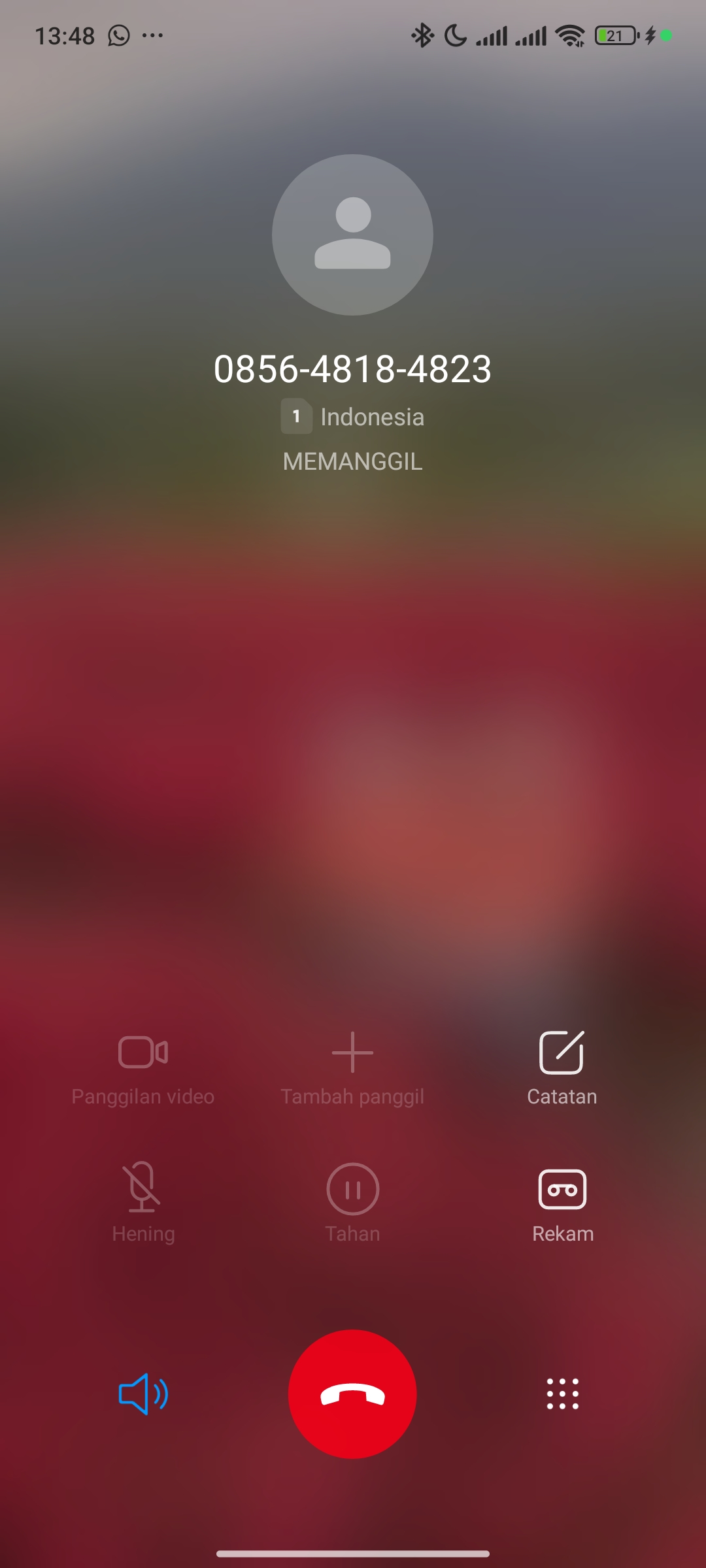Toggle the speakerphone
Viewport: 706px width, 1568px height.
click(x=143, y=1394)
